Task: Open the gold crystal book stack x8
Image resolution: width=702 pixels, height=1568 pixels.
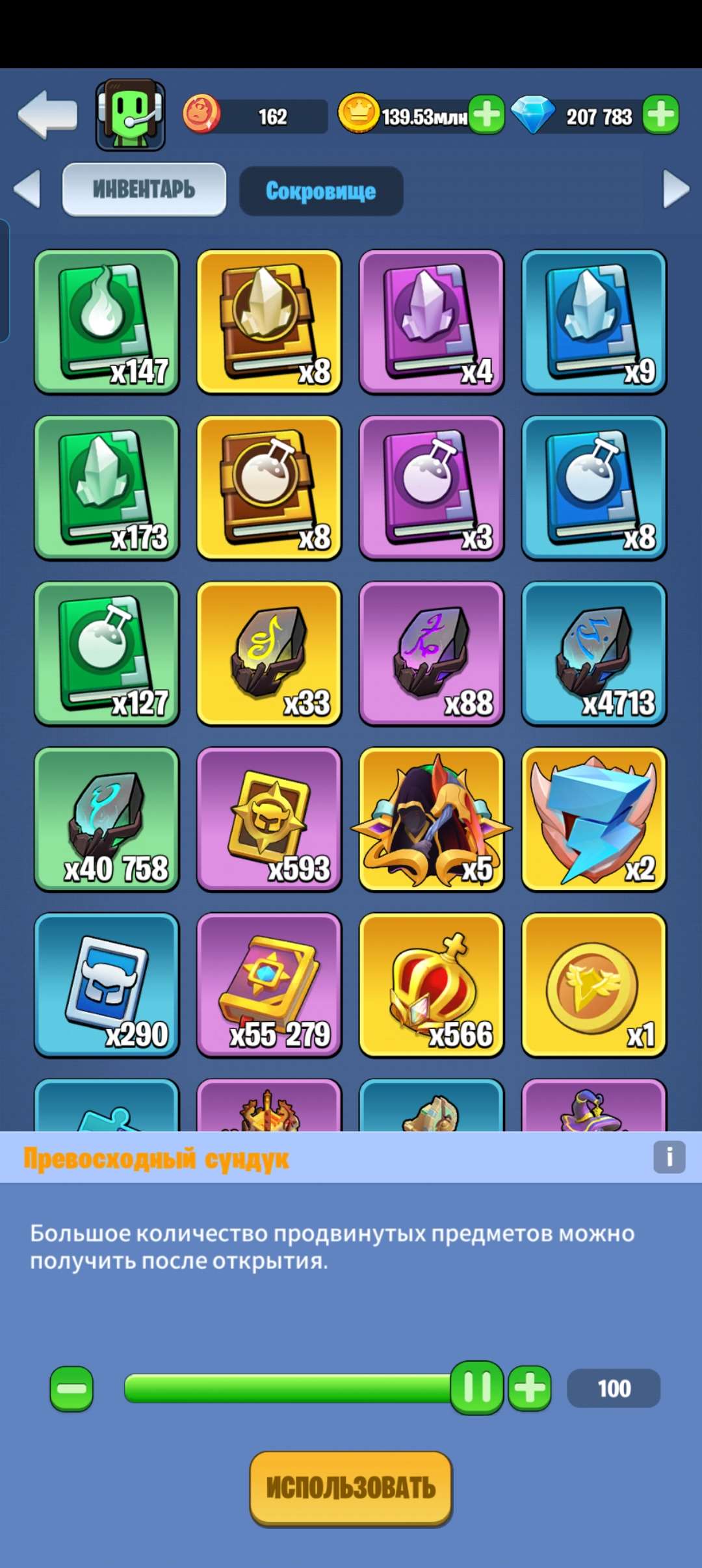Action: click(268, 322)
